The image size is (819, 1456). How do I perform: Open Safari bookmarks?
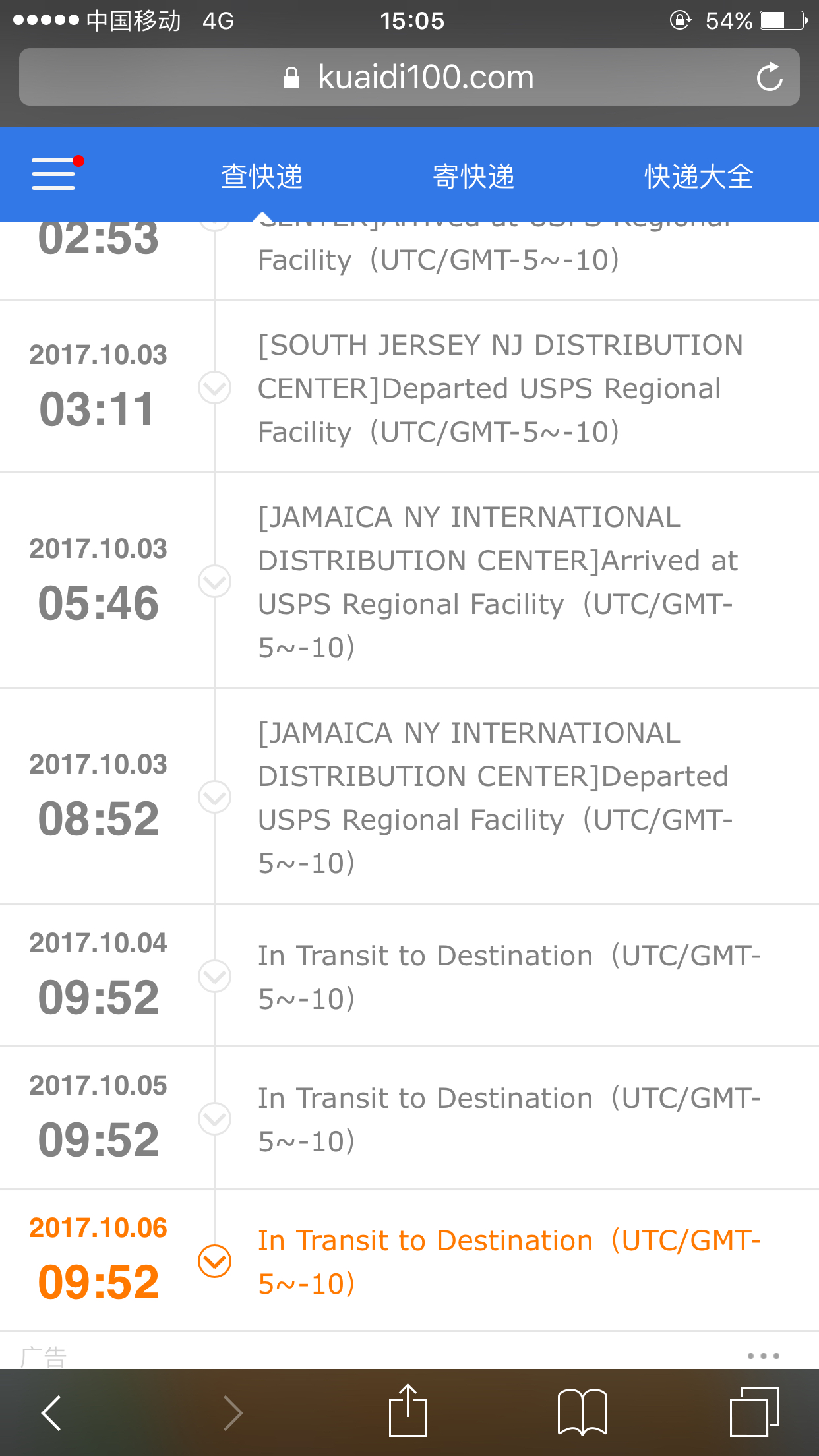(x=582, y=1412)
